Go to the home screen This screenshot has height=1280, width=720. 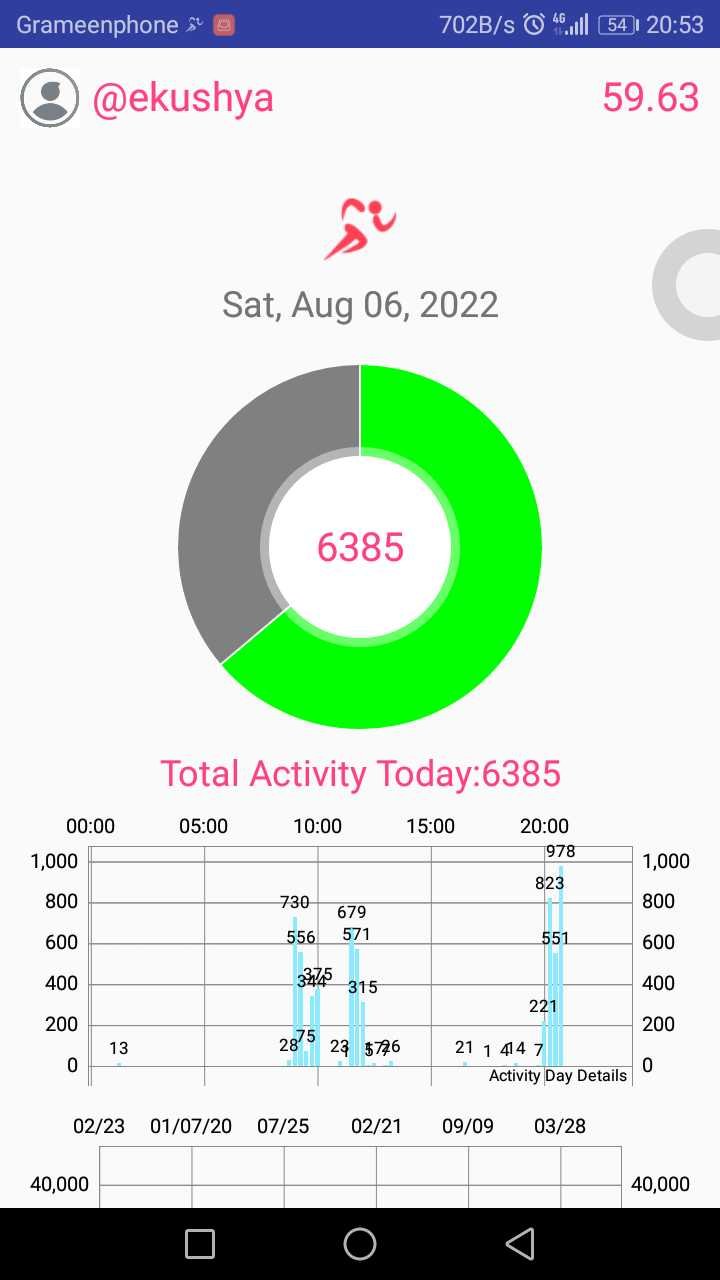[x=360, y=1243]
